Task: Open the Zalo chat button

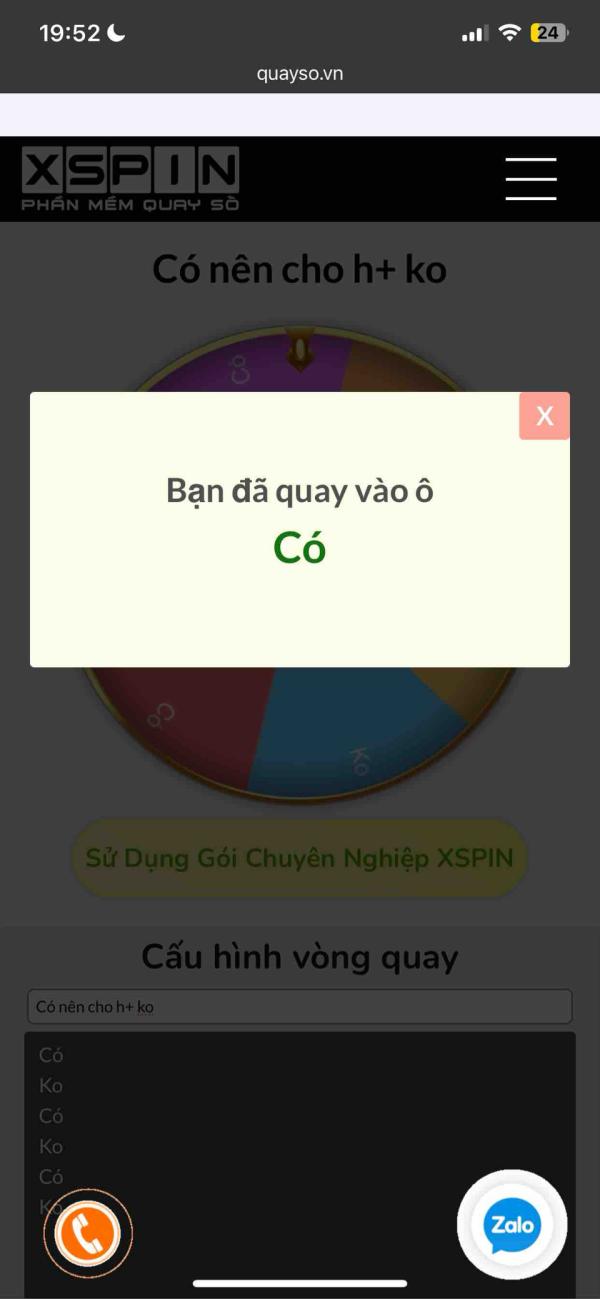Action: (511, 1225)
